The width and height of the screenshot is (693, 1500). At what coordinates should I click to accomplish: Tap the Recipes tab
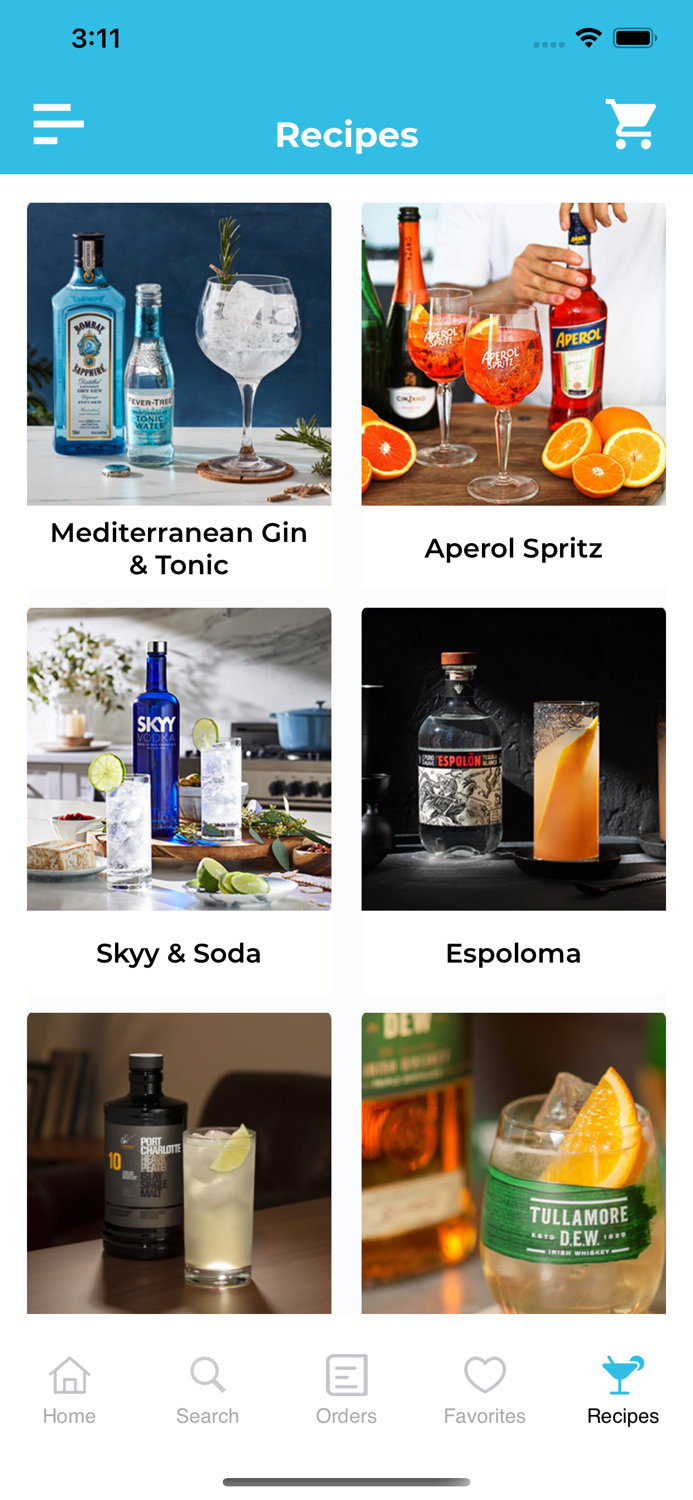click(623, 1390)
